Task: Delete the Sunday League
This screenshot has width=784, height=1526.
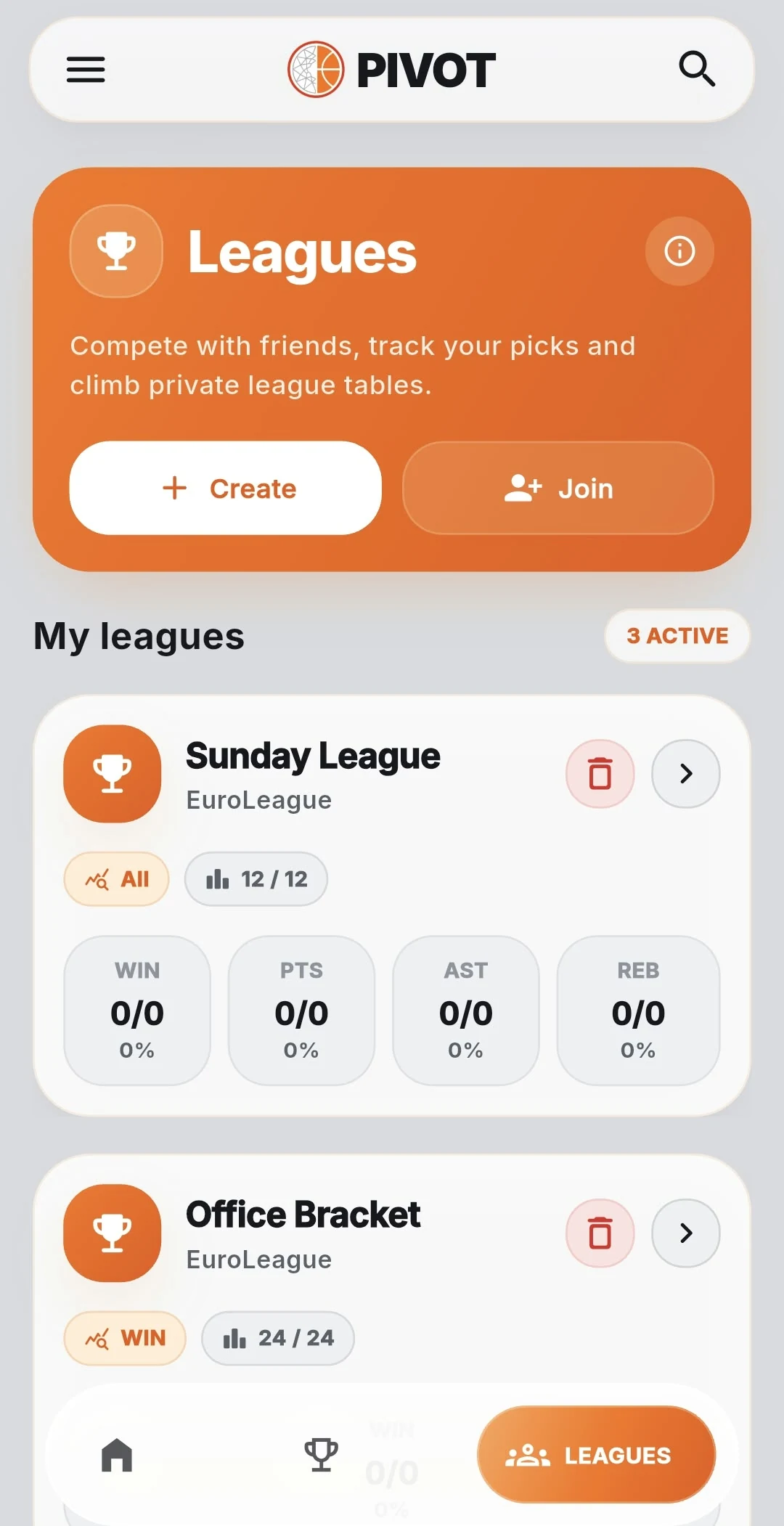Action: (x=600, y=774)
